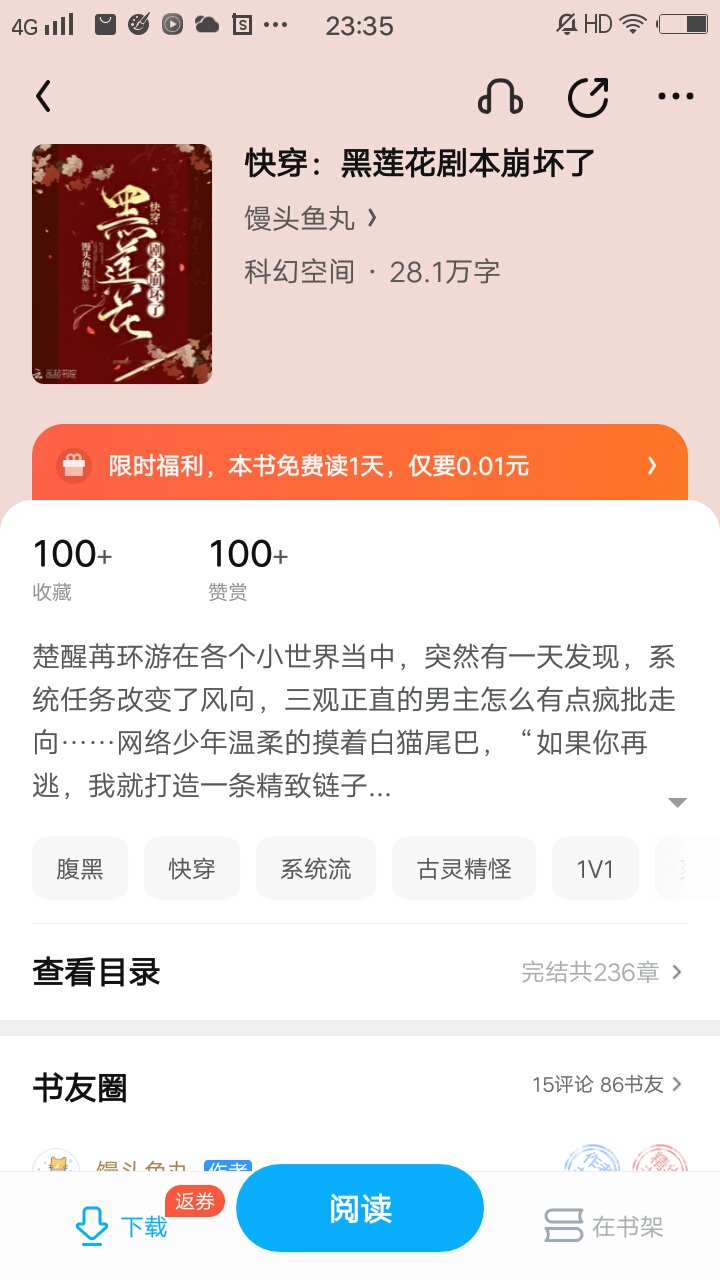Screen dimensions: 720x1280
Task: Download the book with 下载
Action: (122, 1226)
